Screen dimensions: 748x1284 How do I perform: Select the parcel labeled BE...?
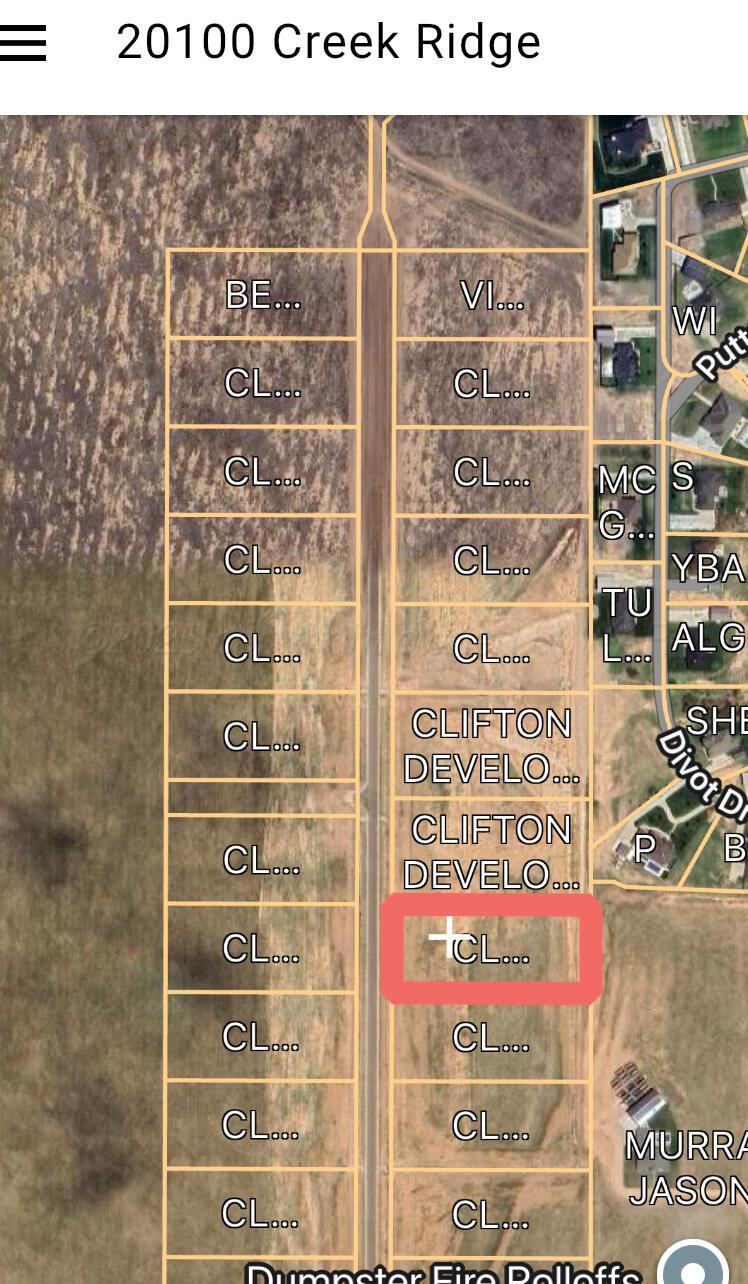click(262, 295)
